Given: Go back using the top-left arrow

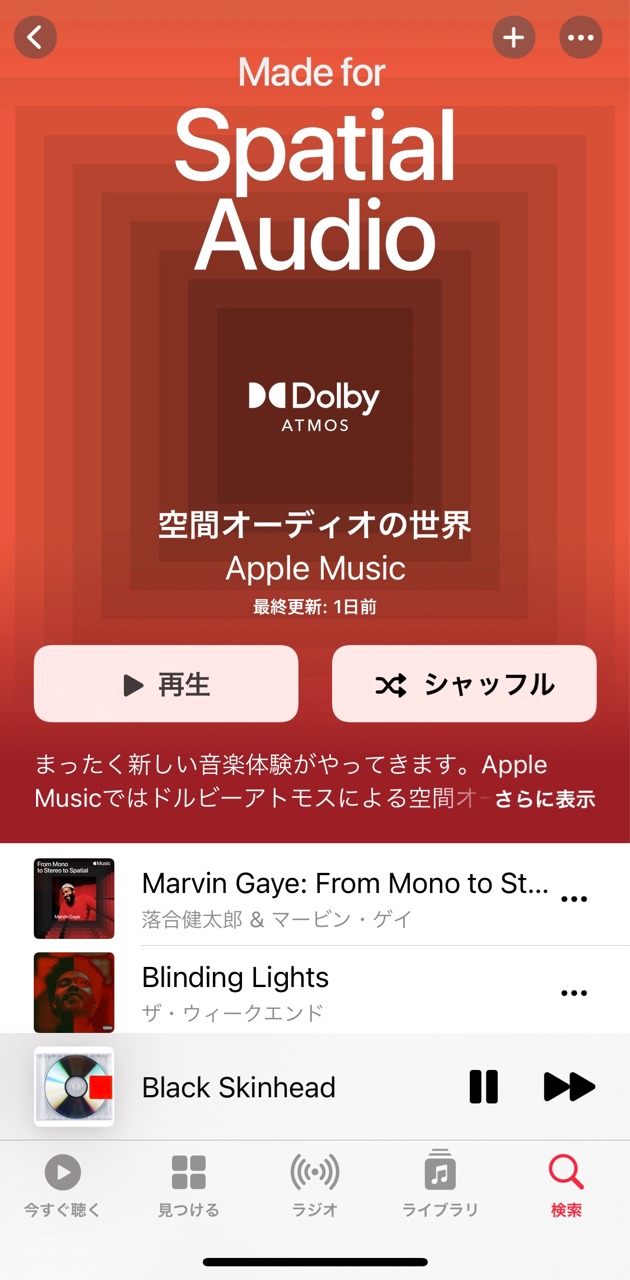Looking at the screenshot, I should pyautogui.click(x=35, y=37).
